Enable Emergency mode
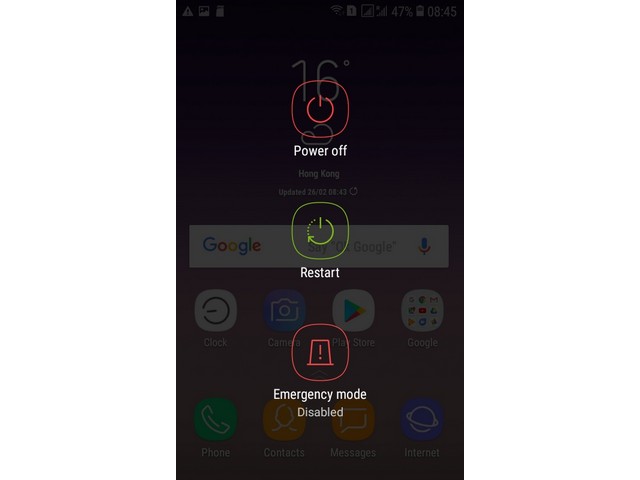 coord(319,353)
